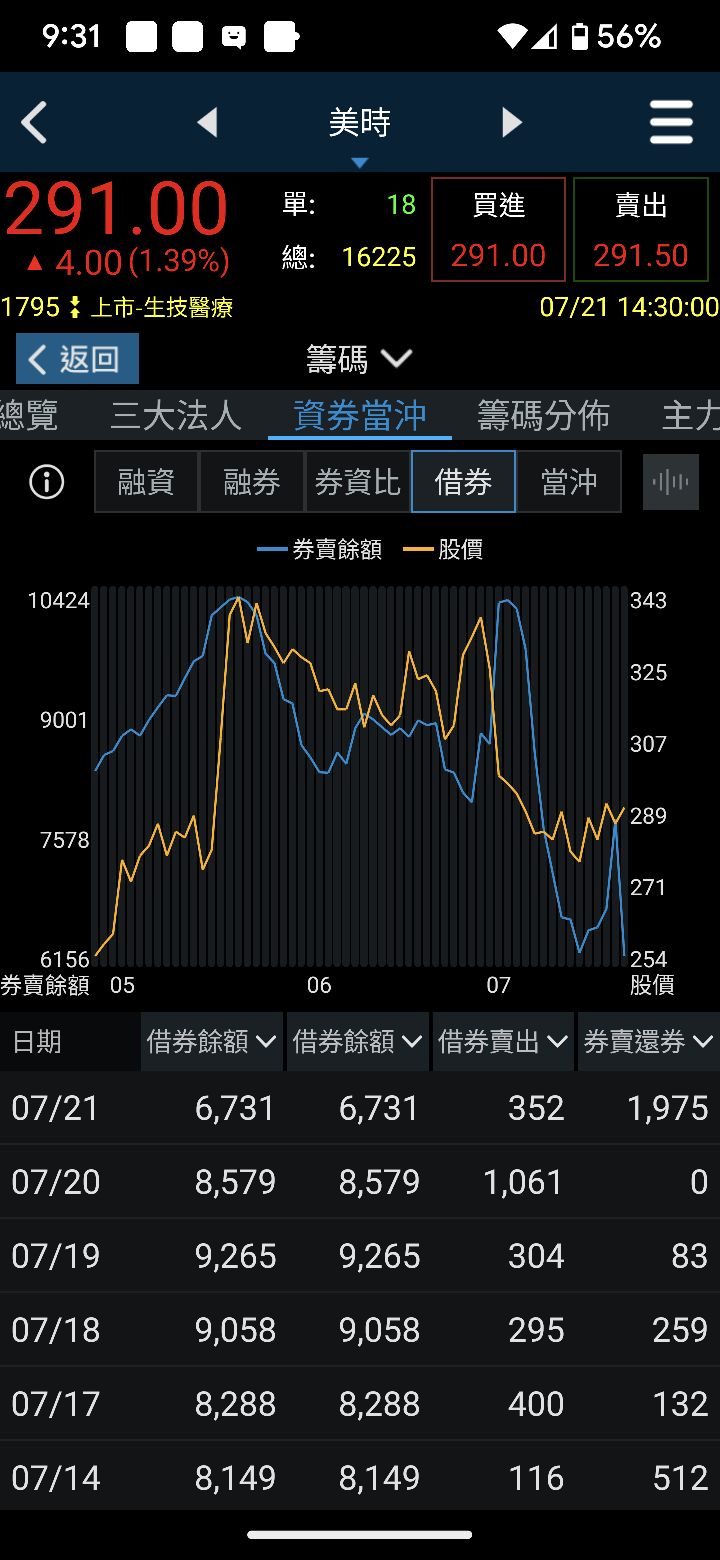Screen dimensions: 720x1560
Task: Open the 籌碼分佈 tab
Action: (543, 416)
